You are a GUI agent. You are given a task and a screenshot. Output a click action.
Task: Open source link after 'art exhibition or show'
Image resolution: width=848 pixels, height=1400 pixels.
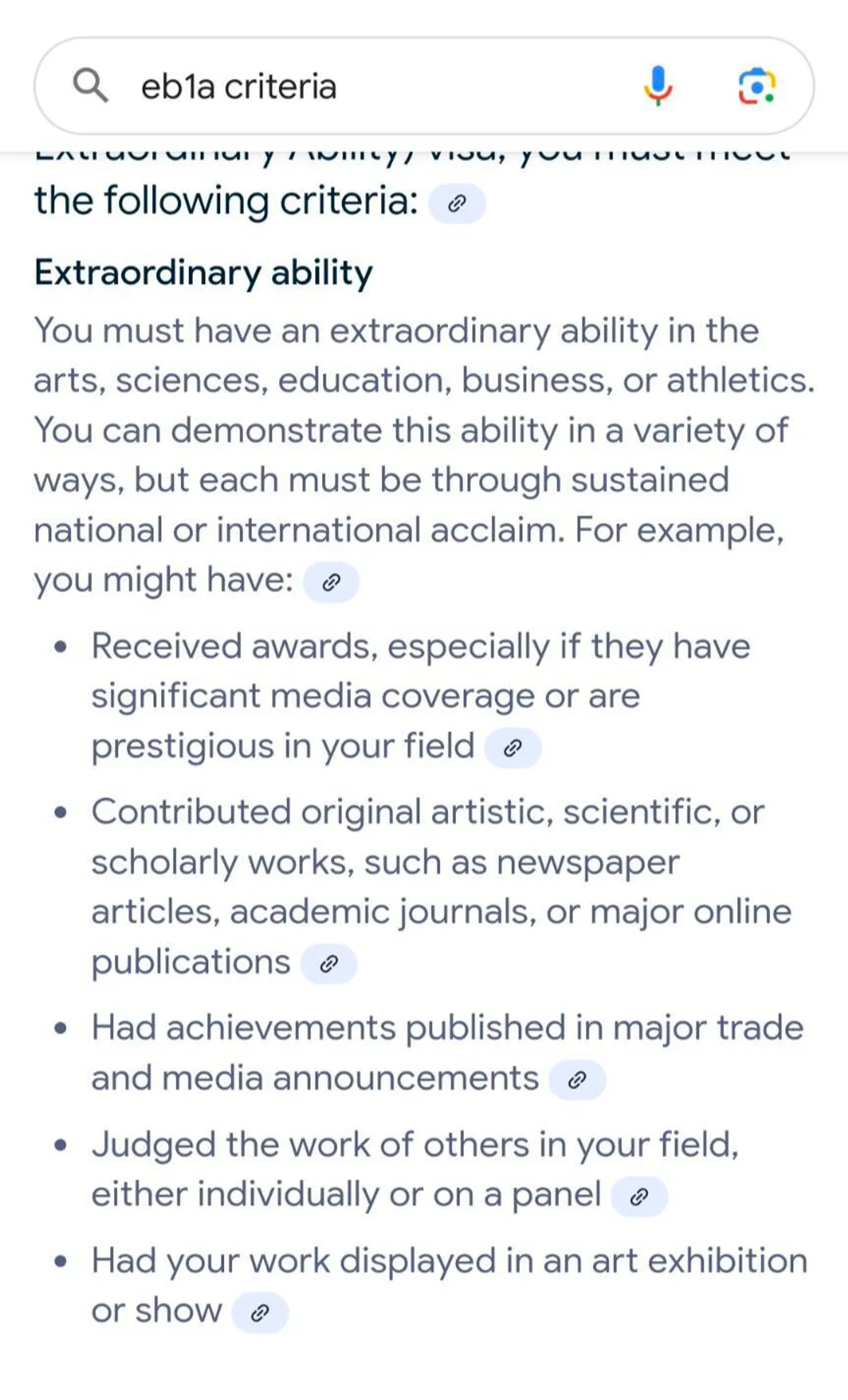tap(260, 1313)
